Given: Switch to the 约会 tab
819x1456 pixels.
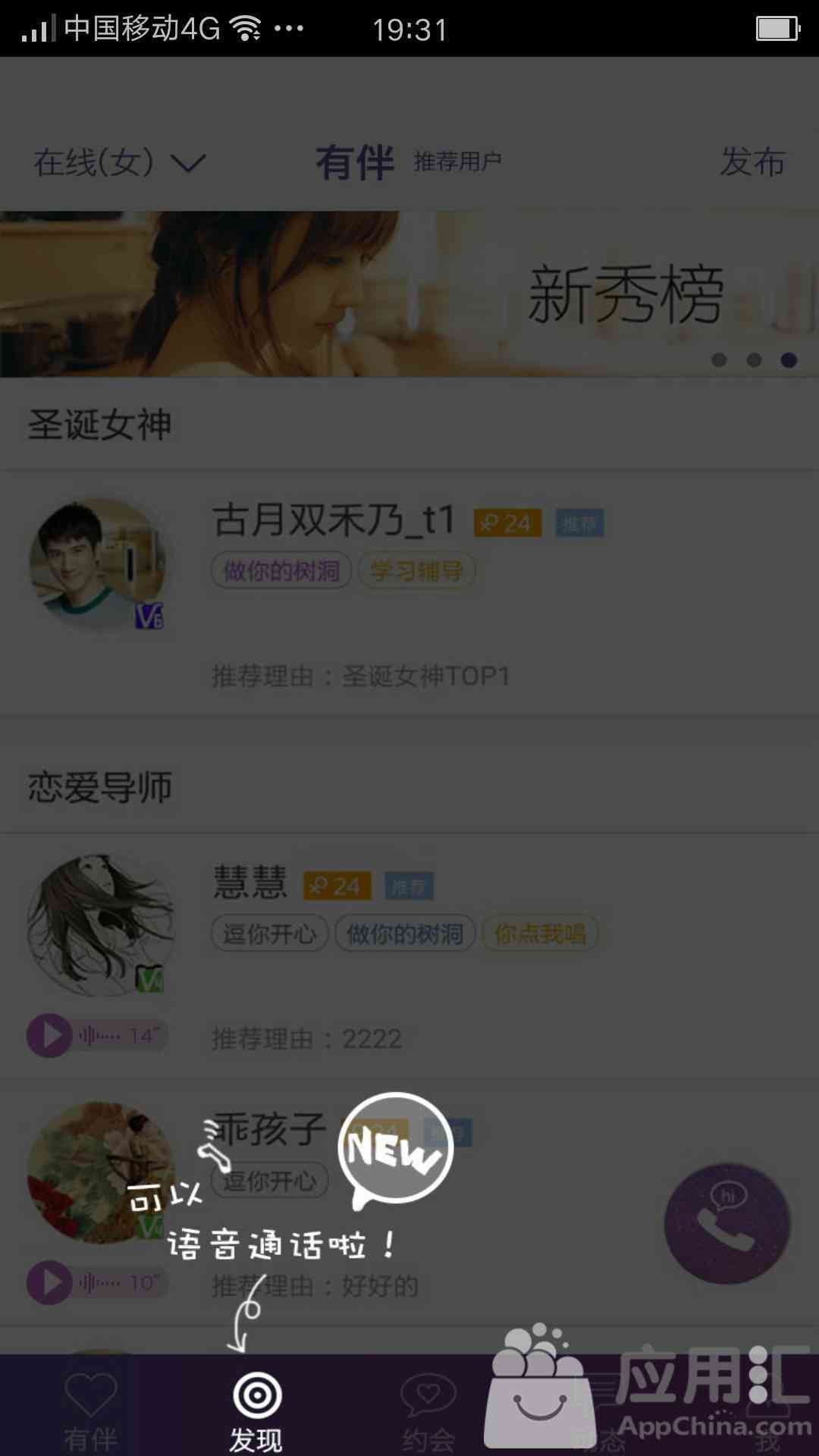Looking at the screenshot, I should coord(428,1410).
